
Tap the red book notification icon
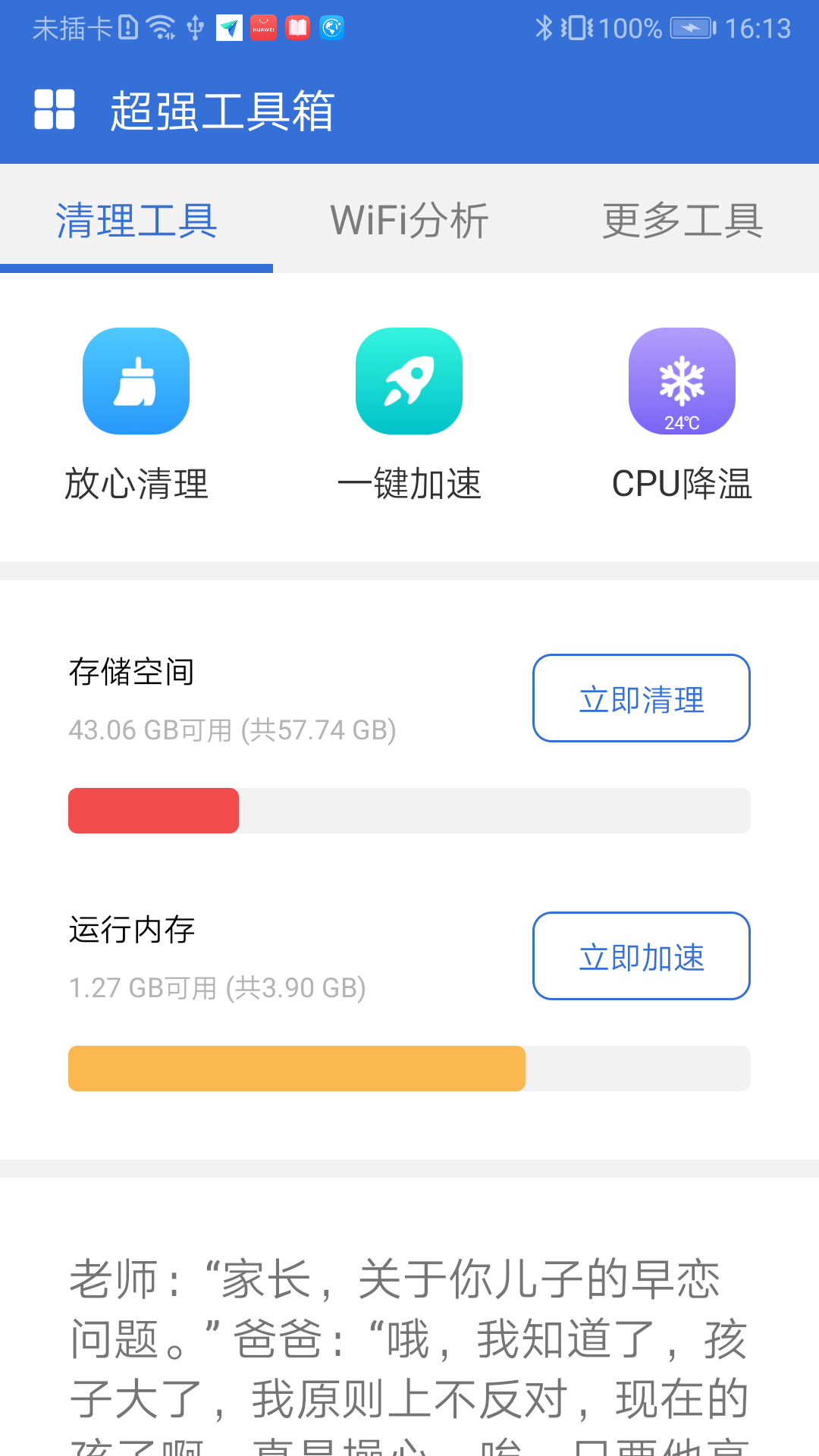297,27
